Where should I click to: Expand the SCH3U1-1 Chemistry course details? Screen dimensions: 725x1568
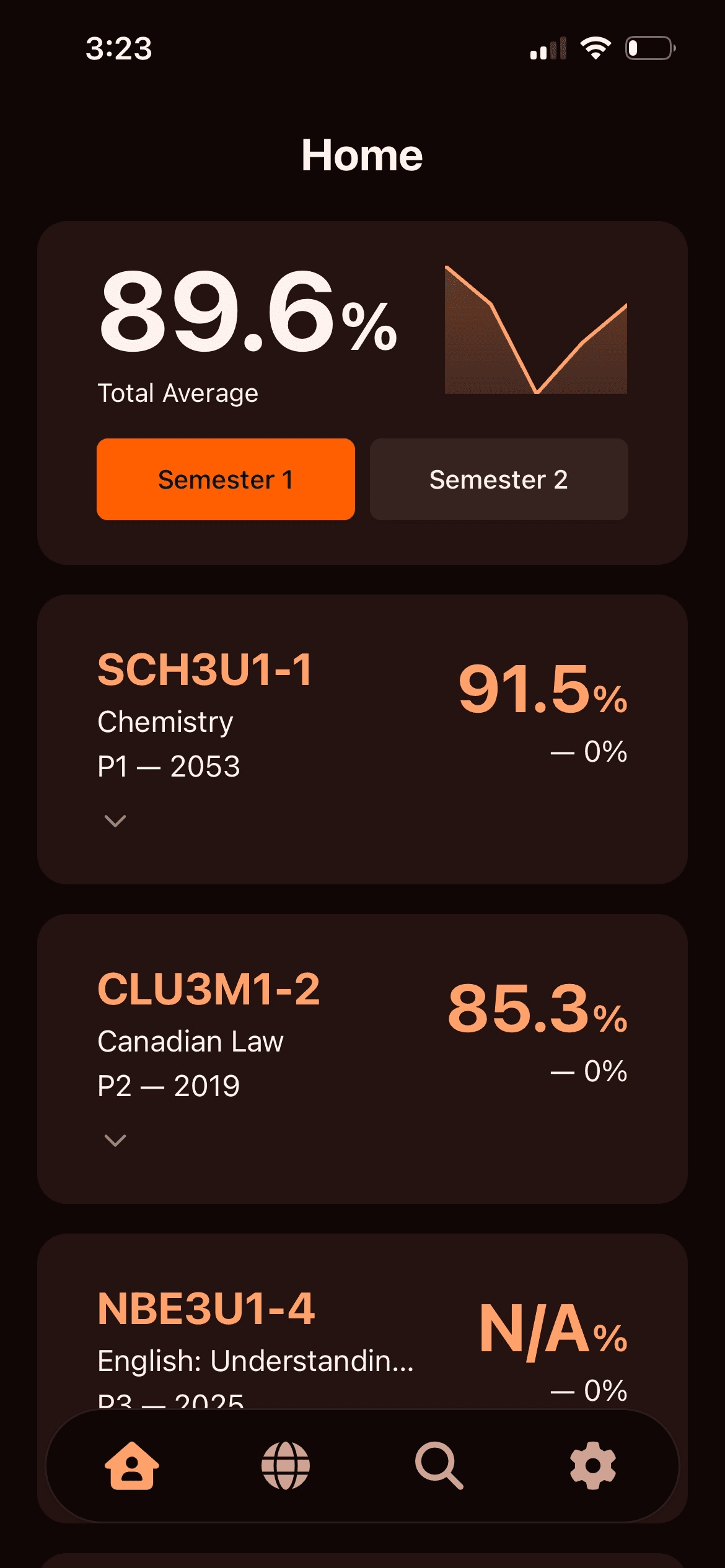tap(115, 822)
